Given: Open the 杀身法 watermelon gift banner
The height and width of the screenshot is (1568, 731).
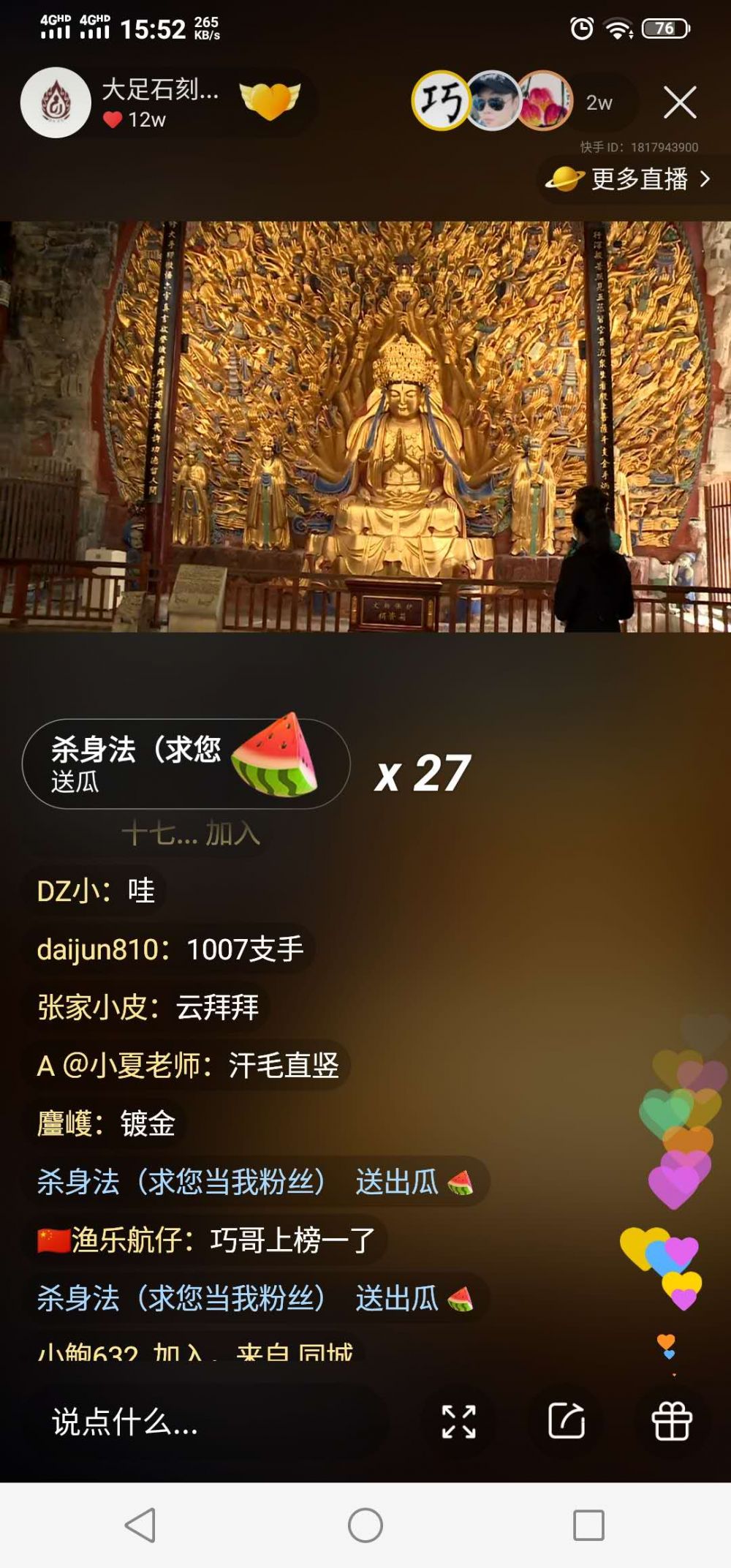Looking at the screenshot, I should [x=186, y=764].
